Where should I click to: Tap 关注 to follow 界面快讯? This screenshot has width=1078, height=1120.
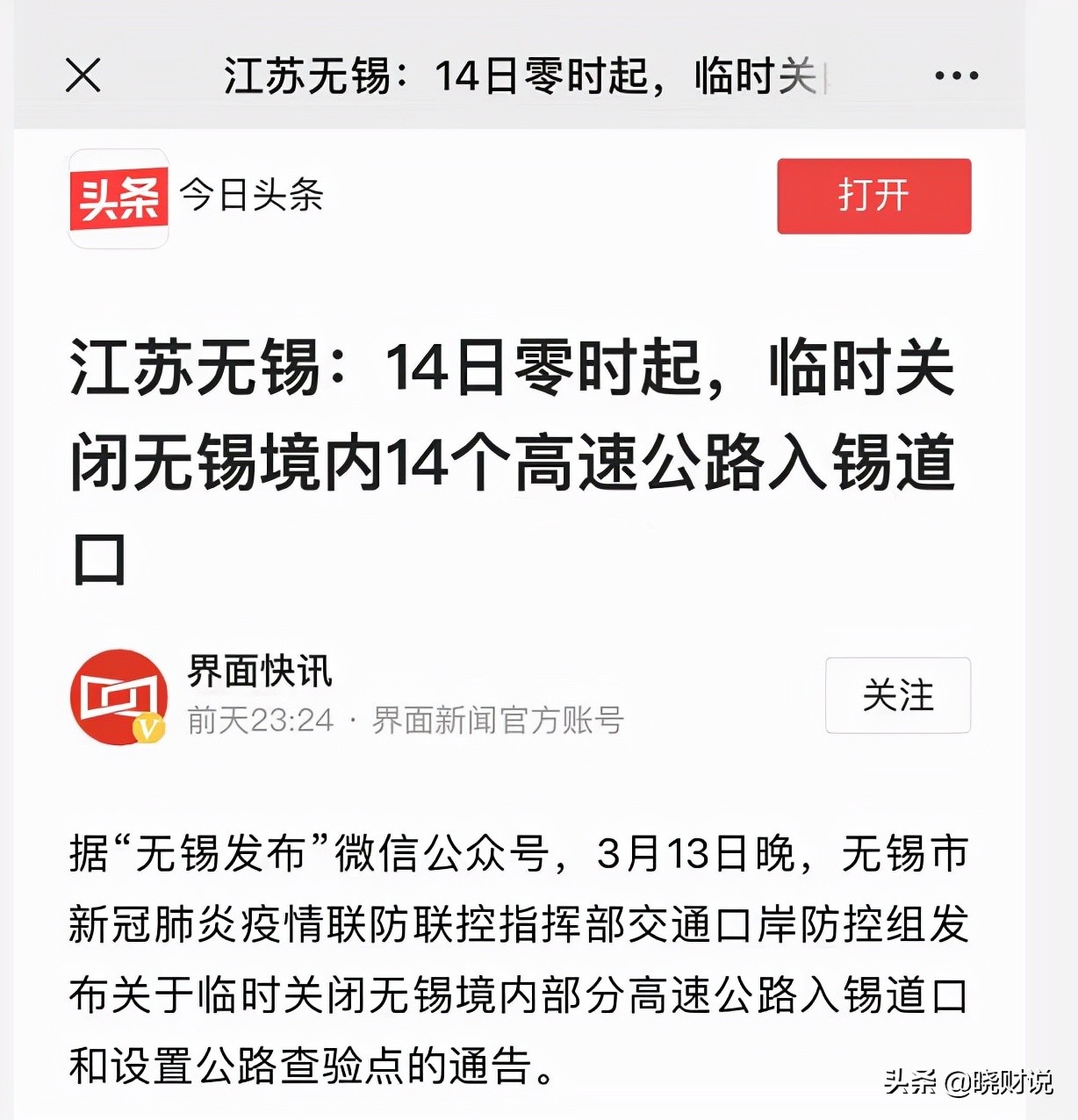click(897, 695)
